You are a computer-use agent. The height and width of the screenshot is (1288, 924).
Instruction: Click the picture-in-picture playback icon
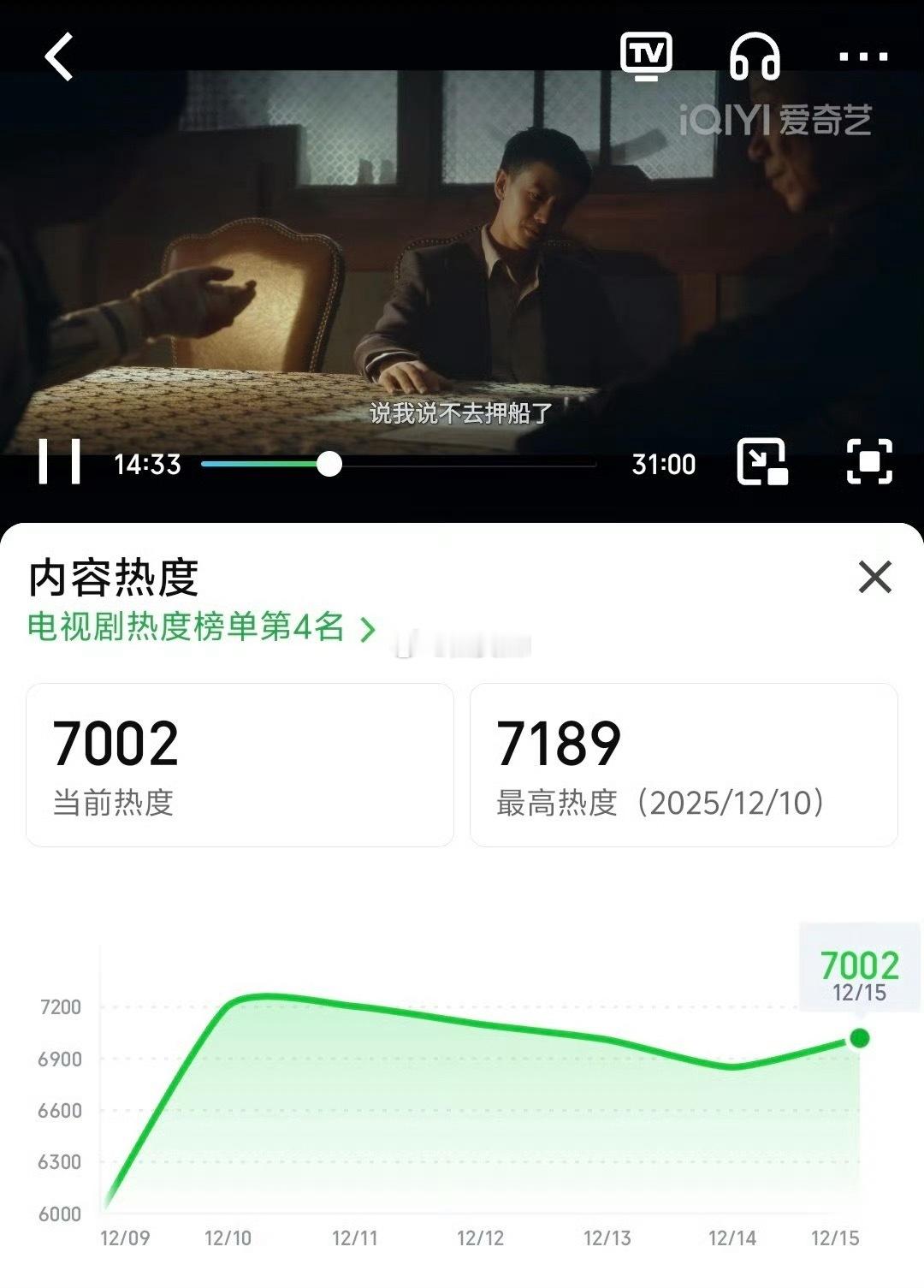click(761, 462)
